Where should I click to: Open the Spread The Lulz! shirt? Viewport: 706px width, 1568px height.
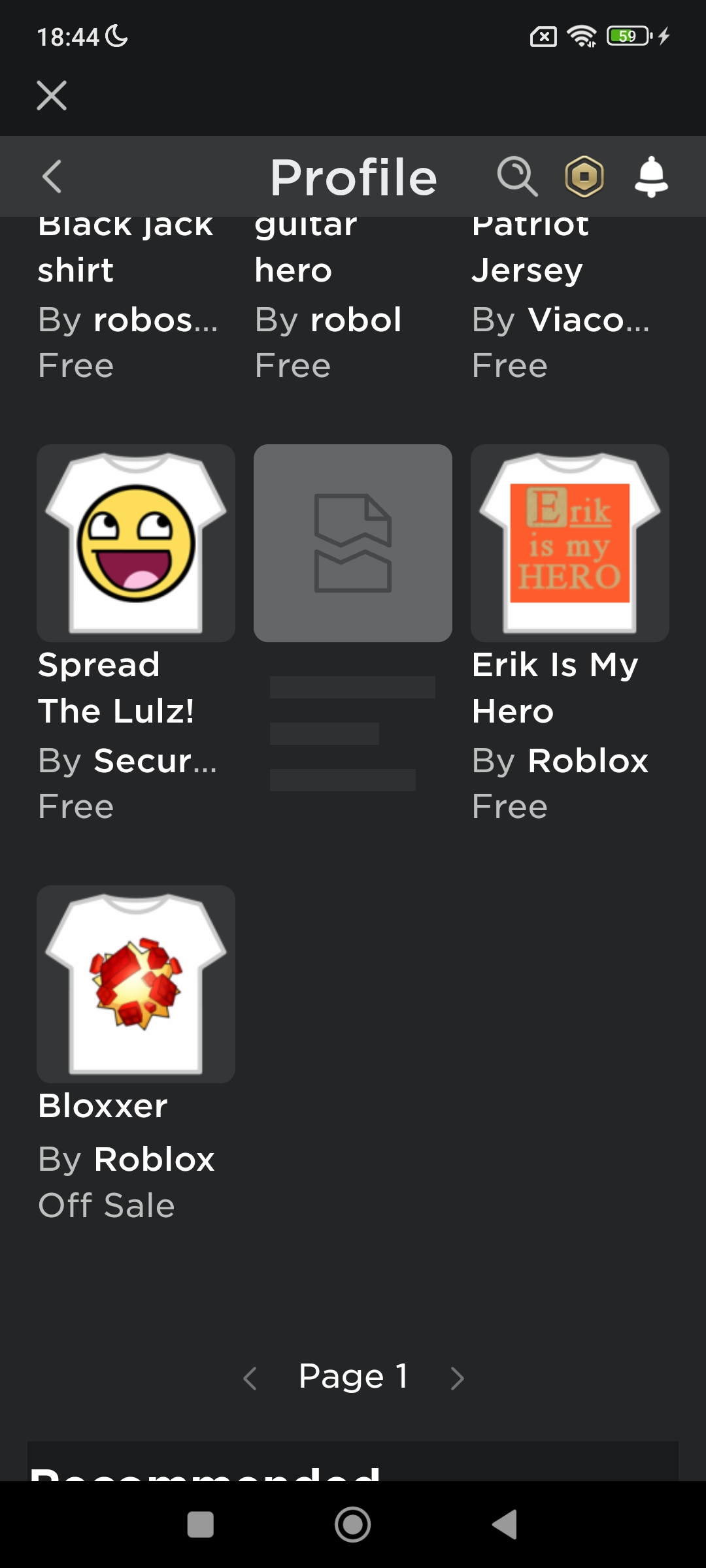pyautogui.click(x=136, y=544)
